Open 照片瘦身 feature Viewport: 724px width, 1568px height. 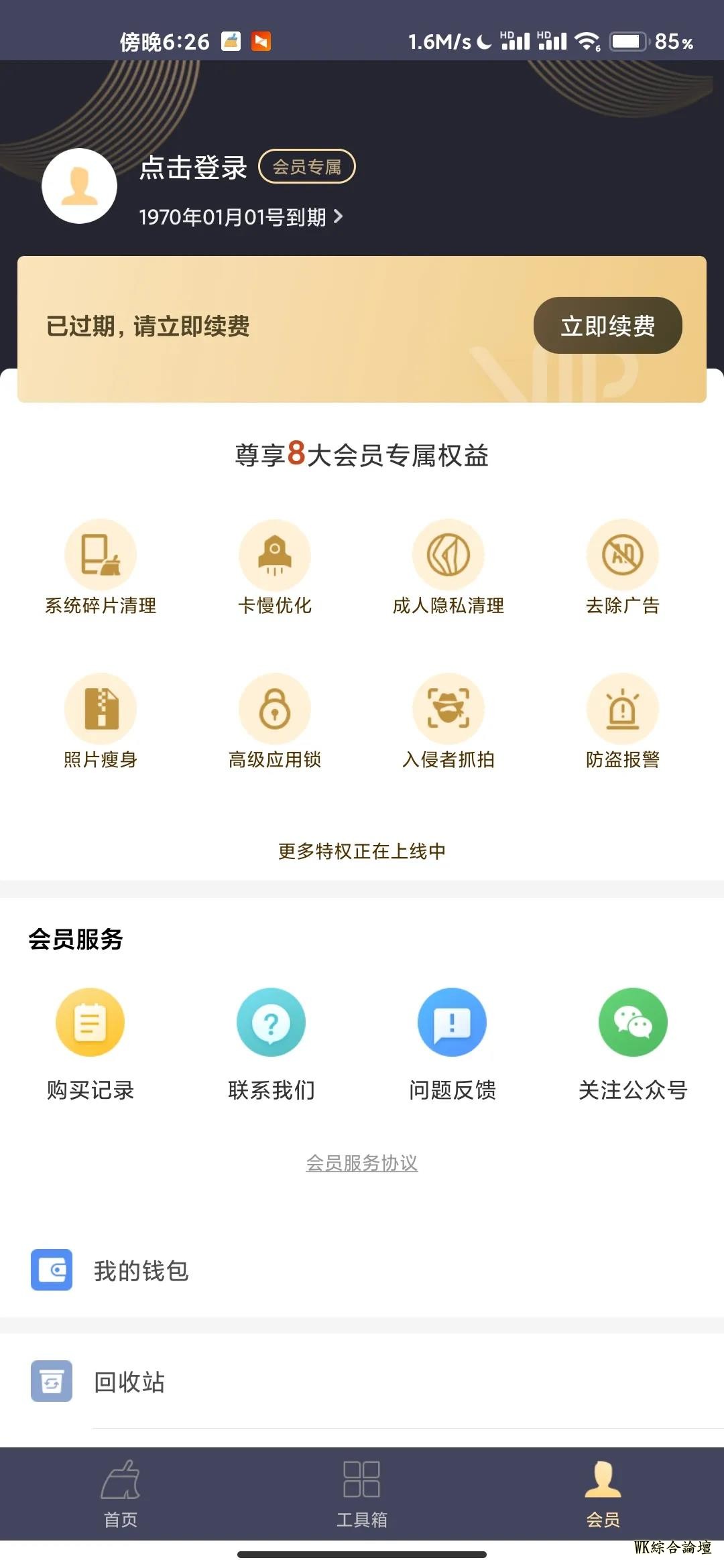101,721
